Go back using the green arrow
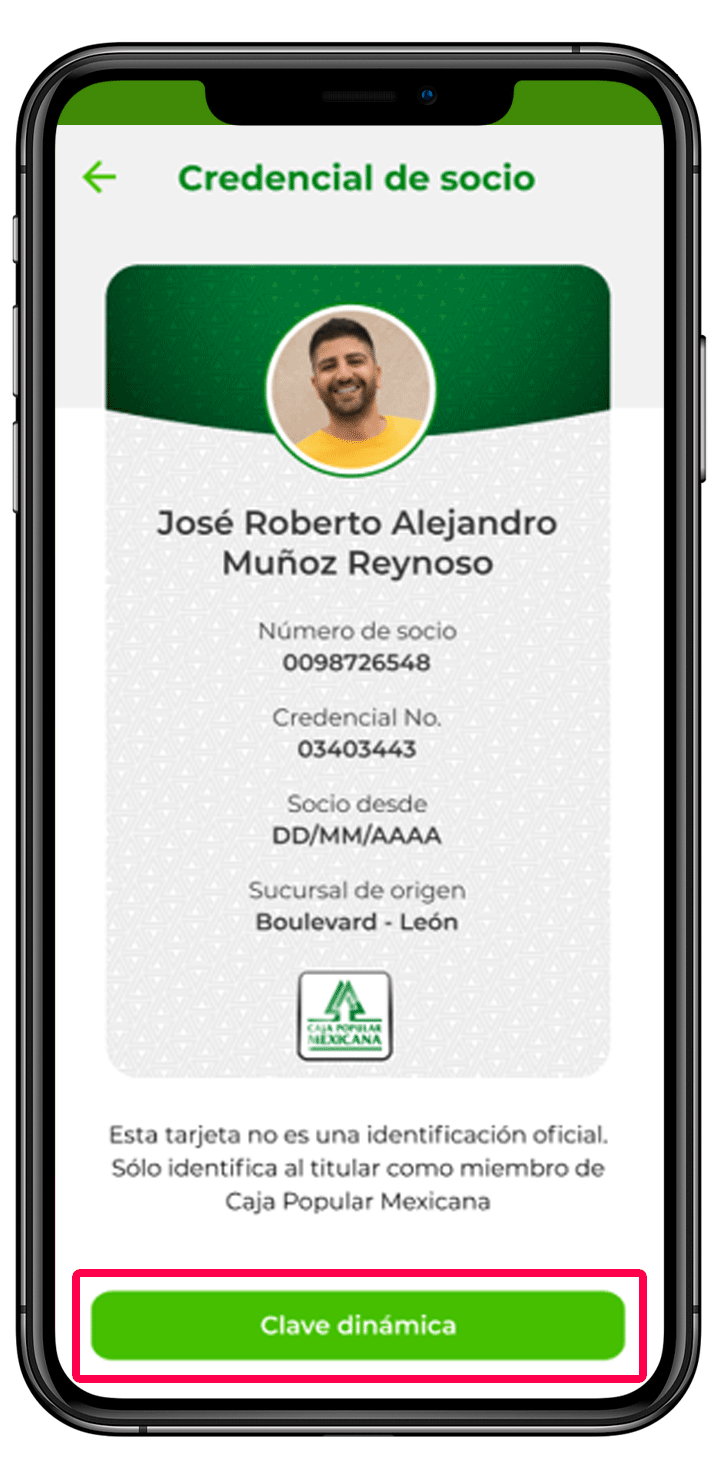 (99, 178)
